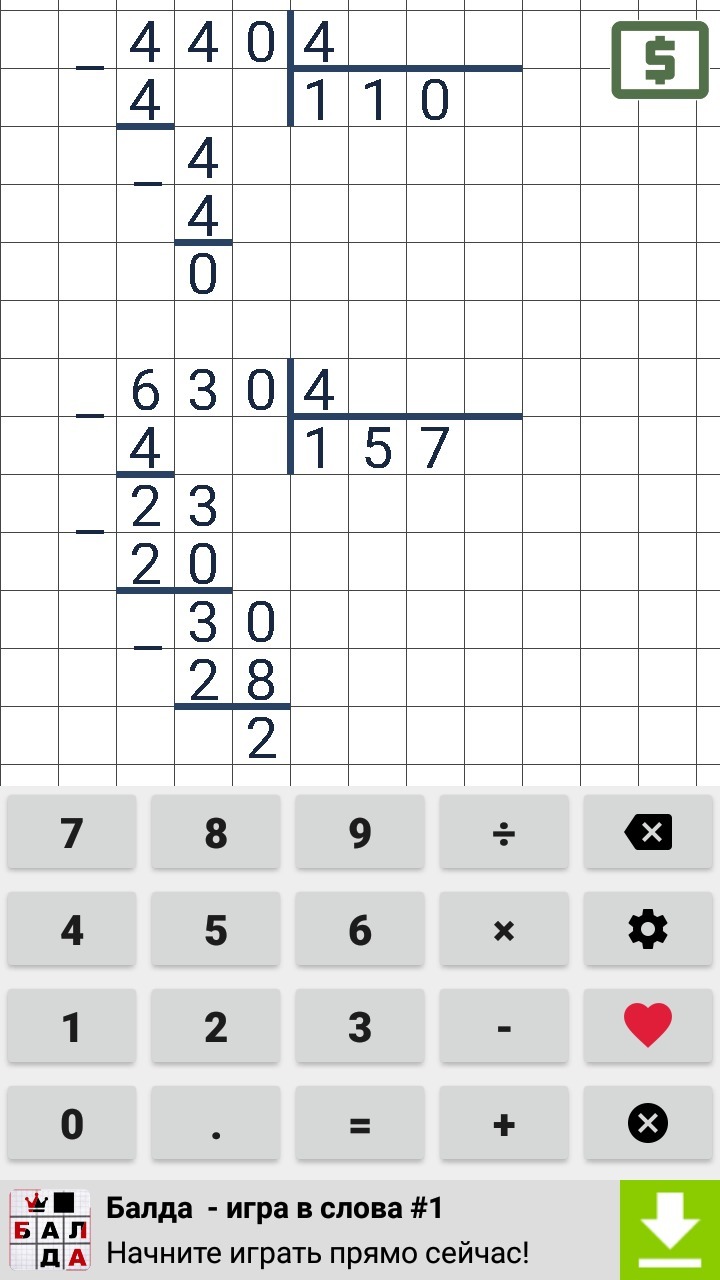Tap the 5 key
This screenshot has height=1280, width=720.
tap(216, 929)
